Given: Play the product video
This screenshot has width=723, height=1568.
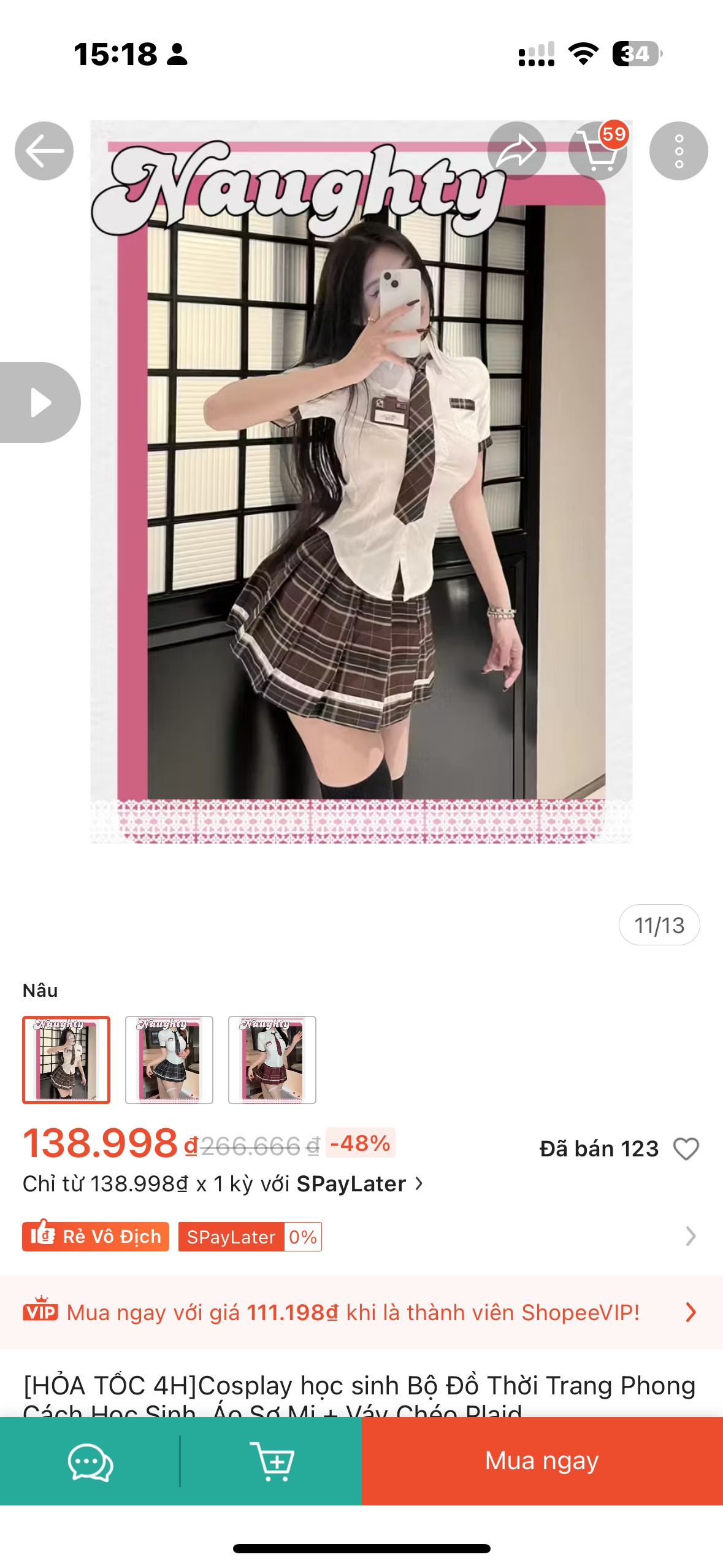Looking at the screenshot, I should (40, 402).
